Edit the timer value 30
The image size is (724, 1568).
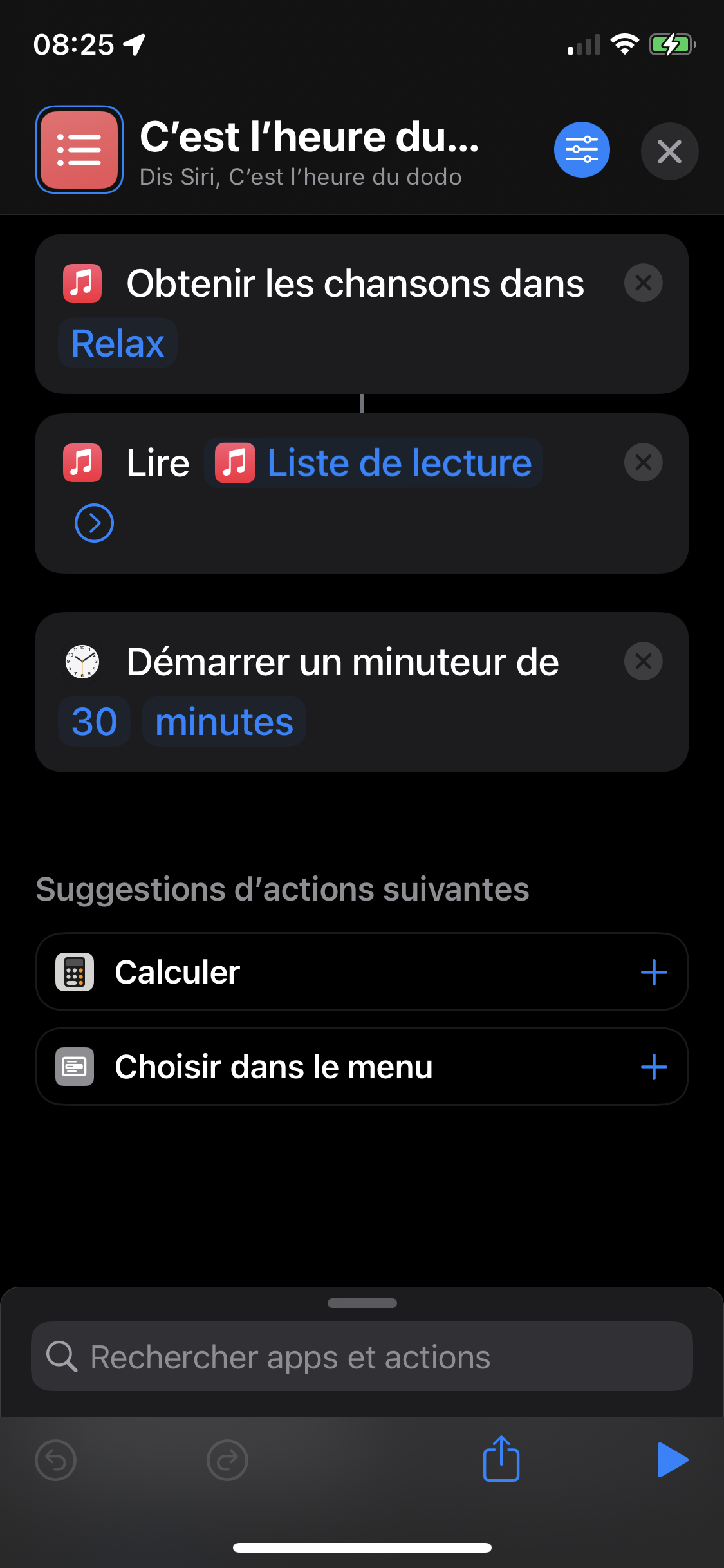pos(95,722)
